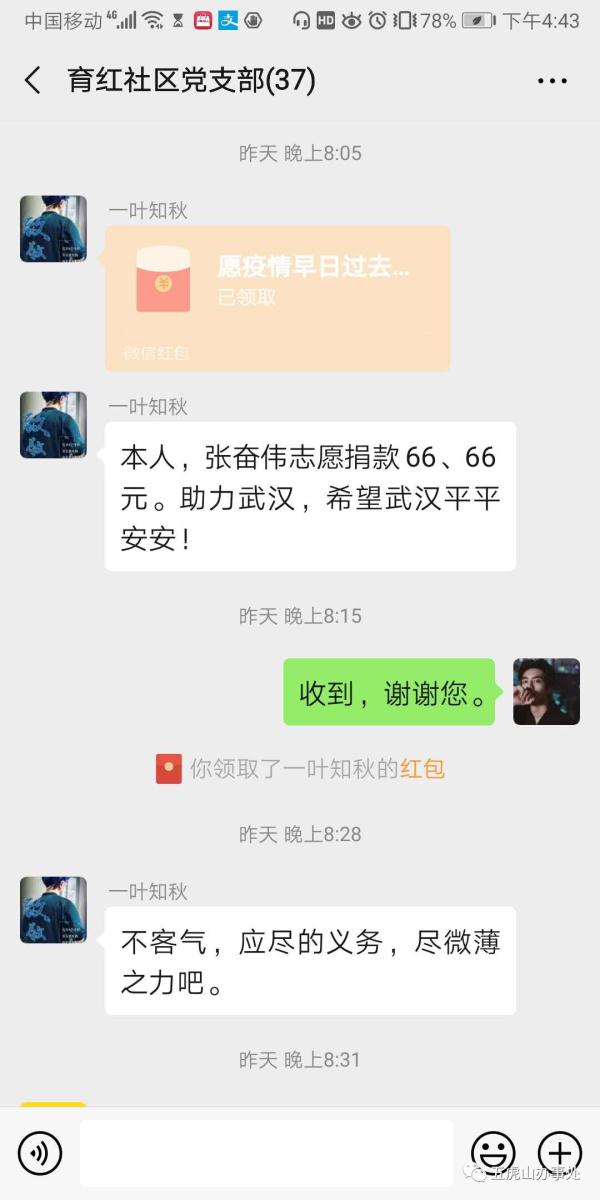
Task: Focus the message text field
Action: tap(265, 1153)
